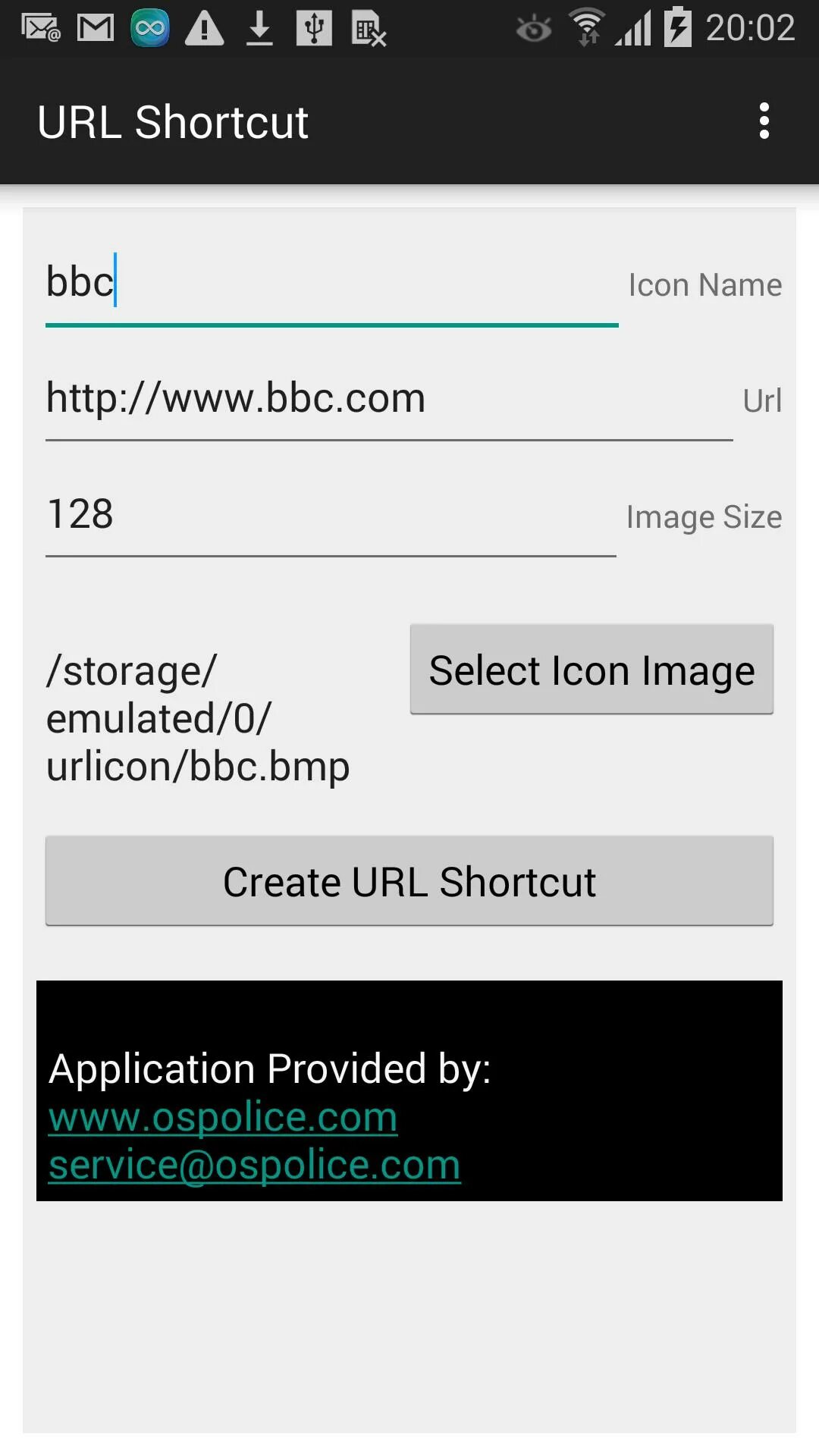The width and height of the screenshot is (819, 1456).
Task: Tap the Icon Name field containing bbc
Action: [332, 284]
